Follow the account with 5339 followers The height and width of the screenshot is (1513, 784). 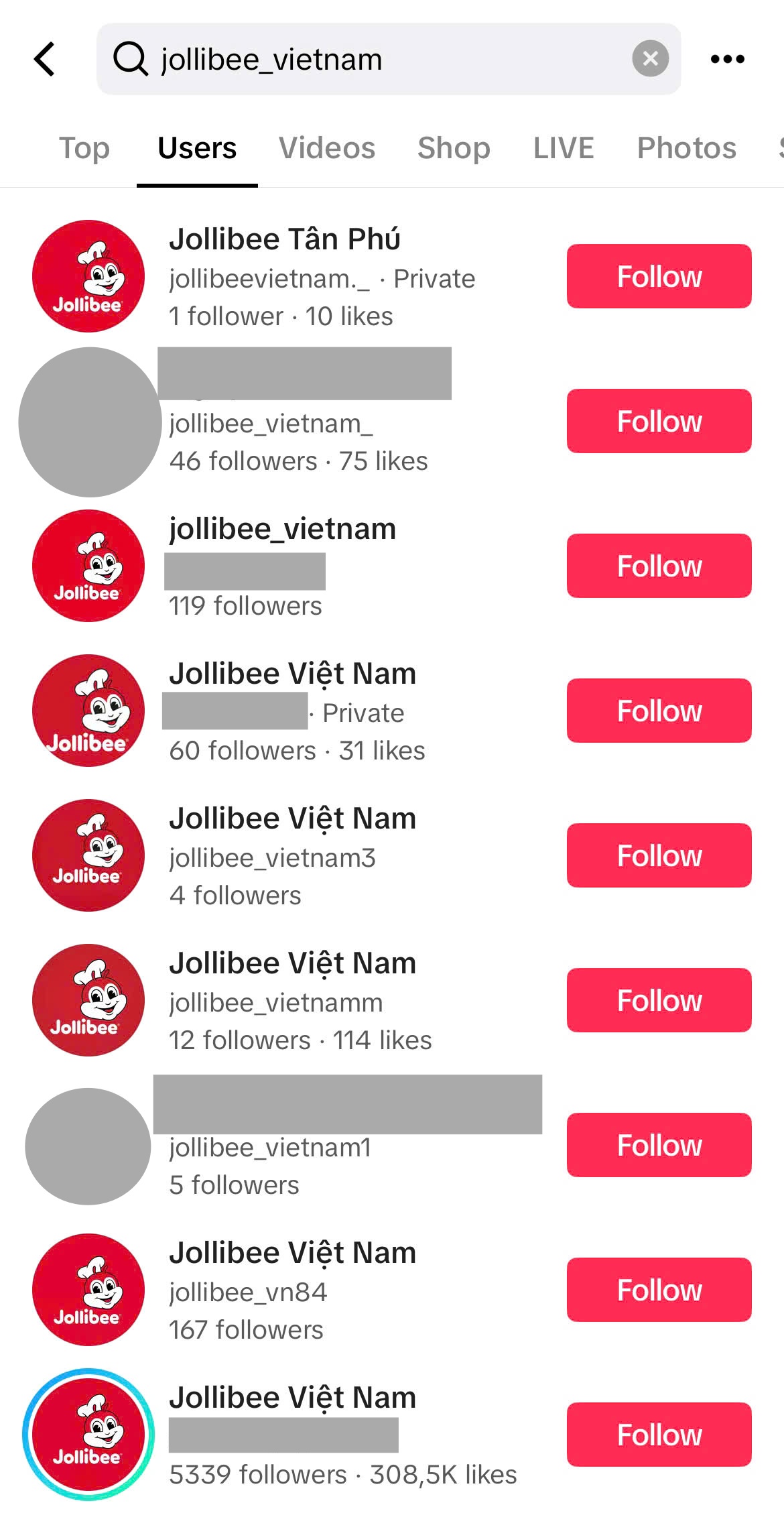(659, 1435)
